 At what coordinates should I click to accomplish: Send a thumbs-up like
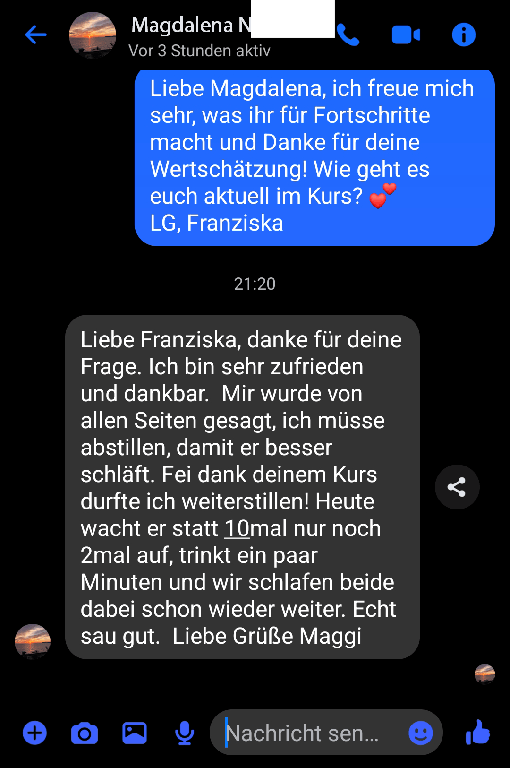[x=478, y=732]
